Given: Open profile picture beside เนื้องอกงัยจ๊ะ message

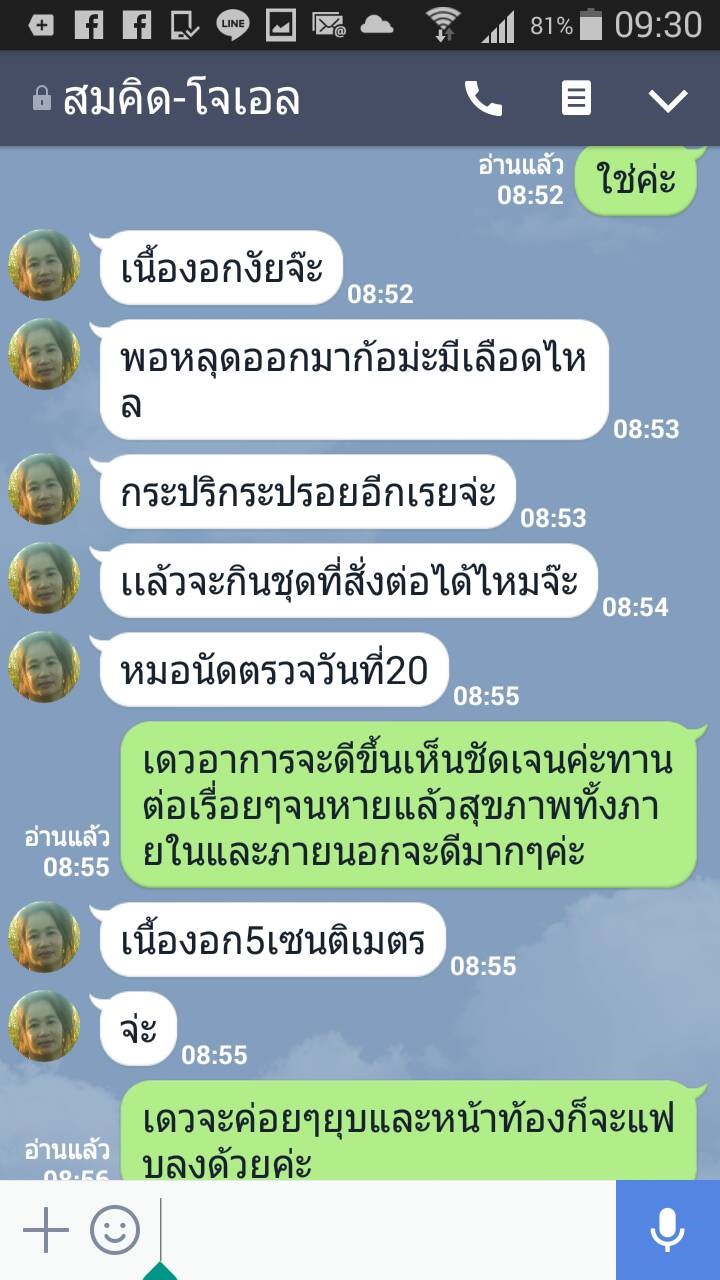Looking at the screenshot, I should click(x=44, y=265).
